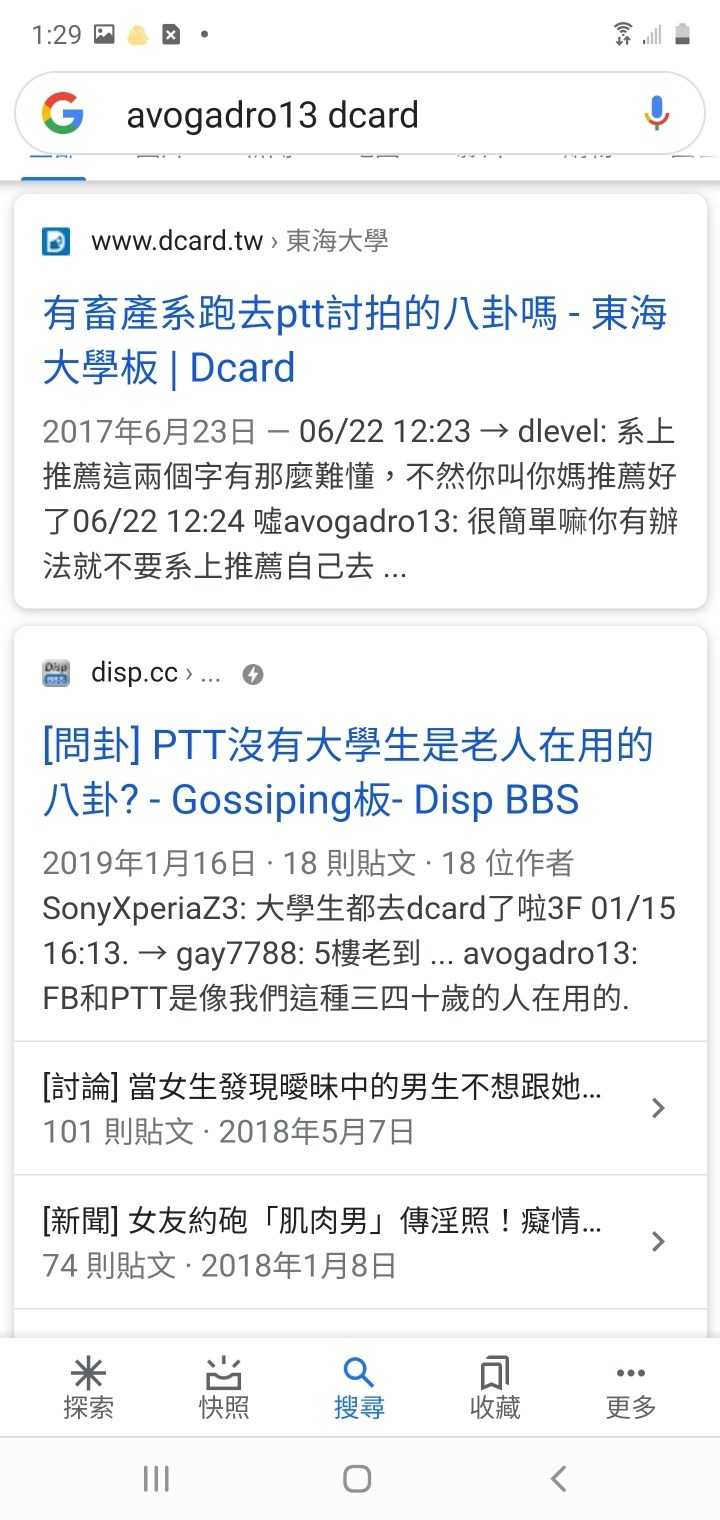This screenshot has height=1520, width=720.
Task: Open the Disp BBS Gossiping板 PTT result
Action: coord(348,772)
